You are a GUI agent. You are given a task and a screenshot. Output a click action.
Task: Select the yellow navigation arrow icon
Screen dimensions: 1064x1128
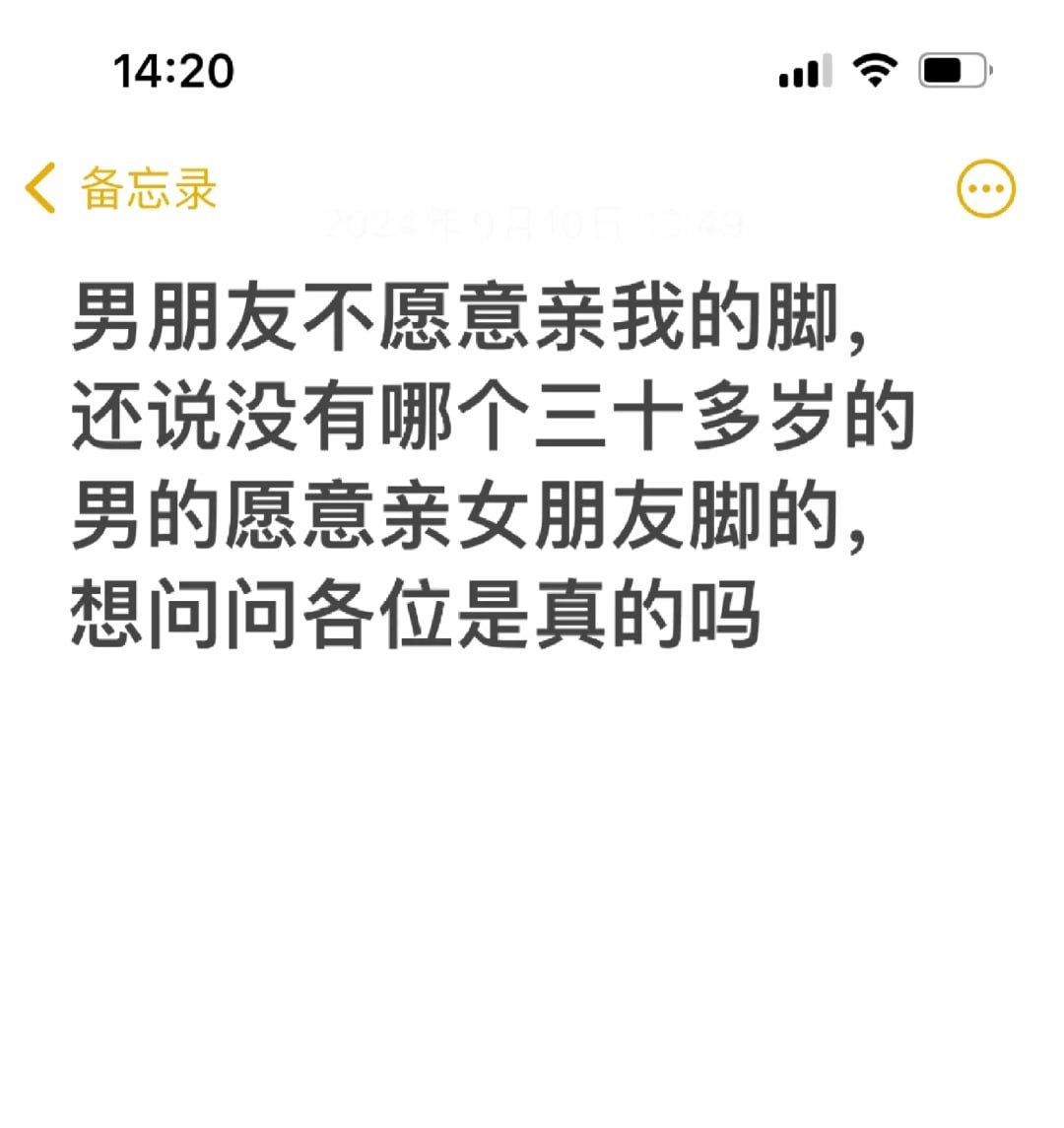tap(39, 187)
